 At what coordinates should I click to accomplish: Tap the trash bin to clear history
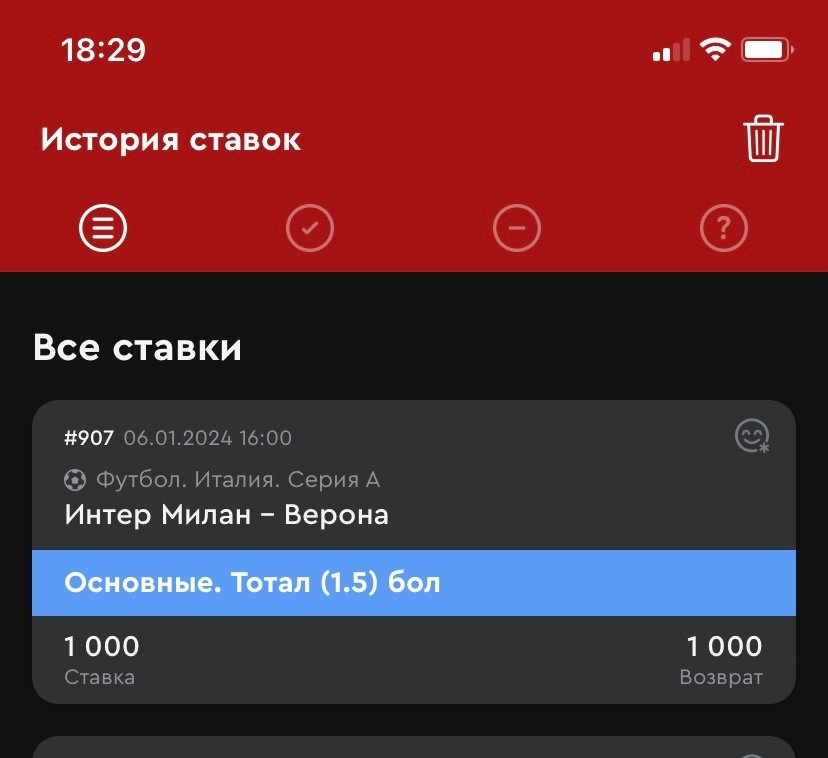(x=763, y=139)
